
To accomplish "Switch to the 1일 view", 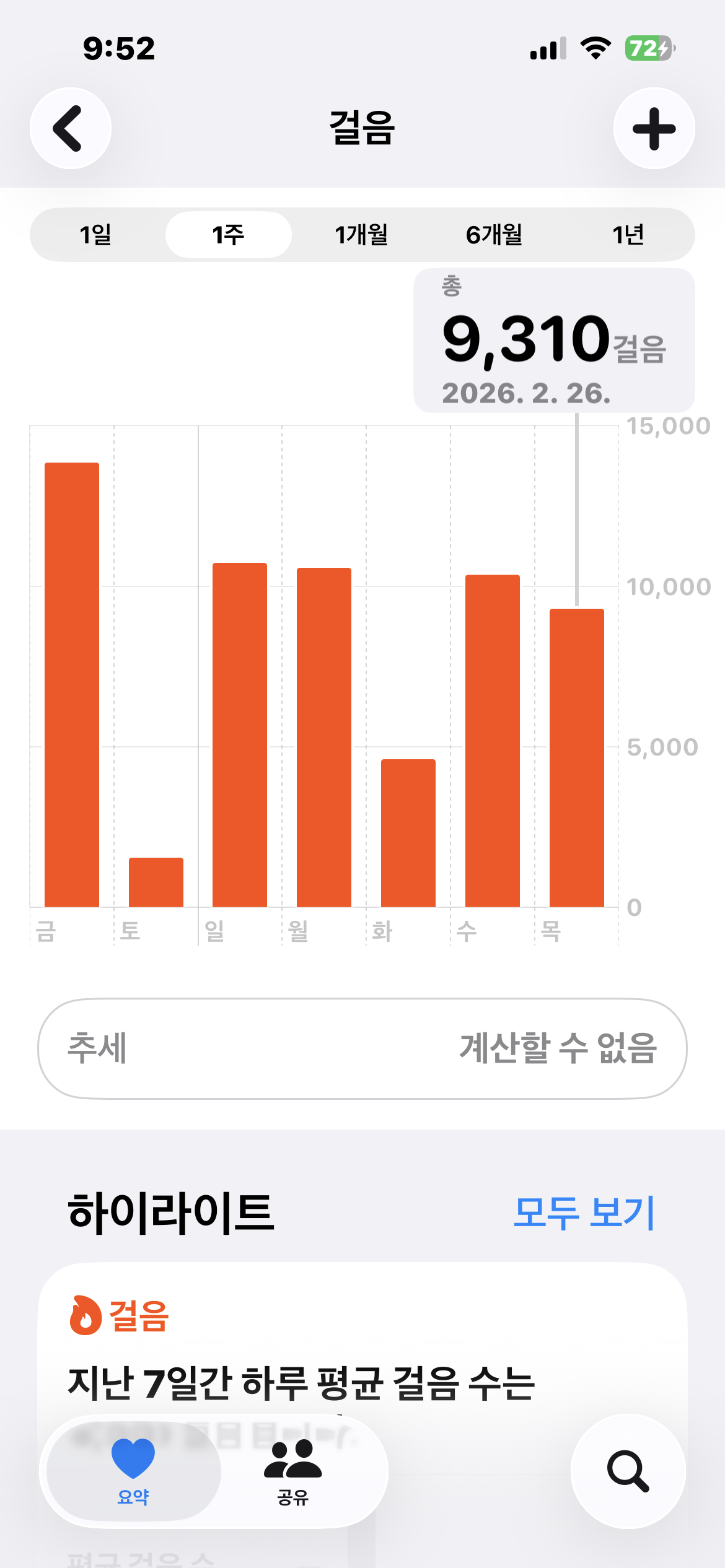I will click(x=96, y=235).
